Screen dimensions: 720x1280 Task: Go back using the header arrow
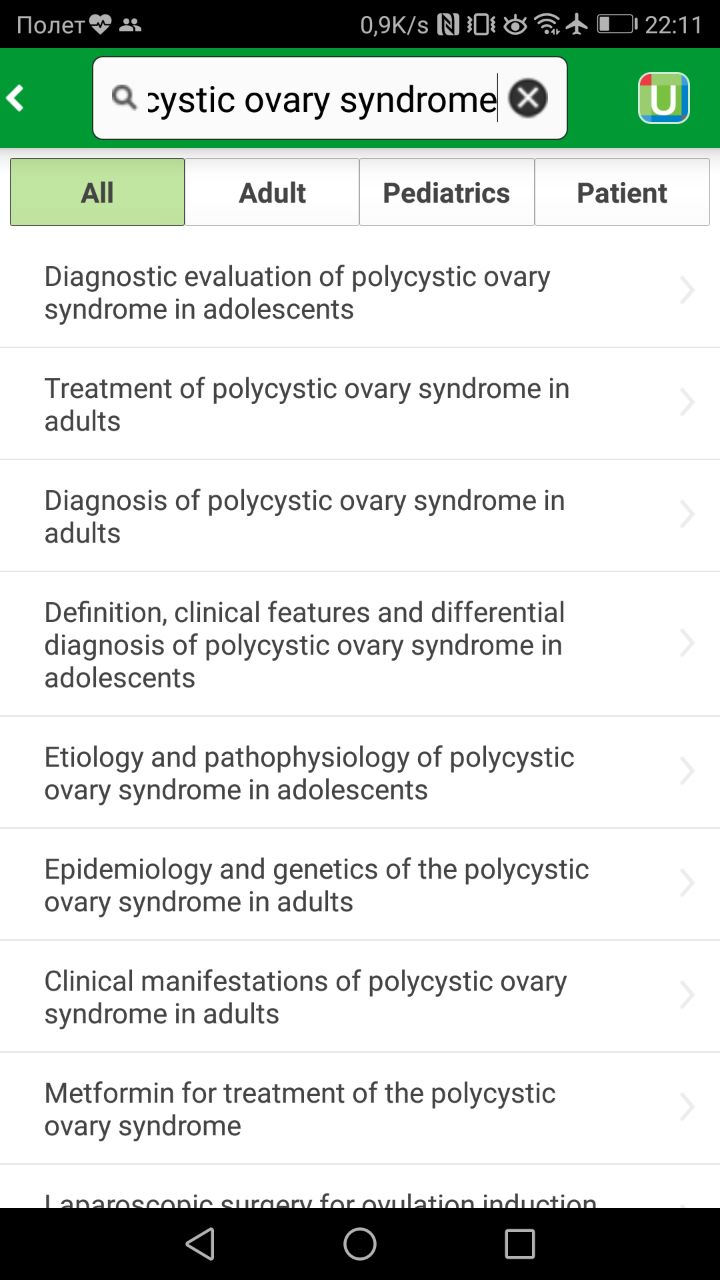[16, 98]
